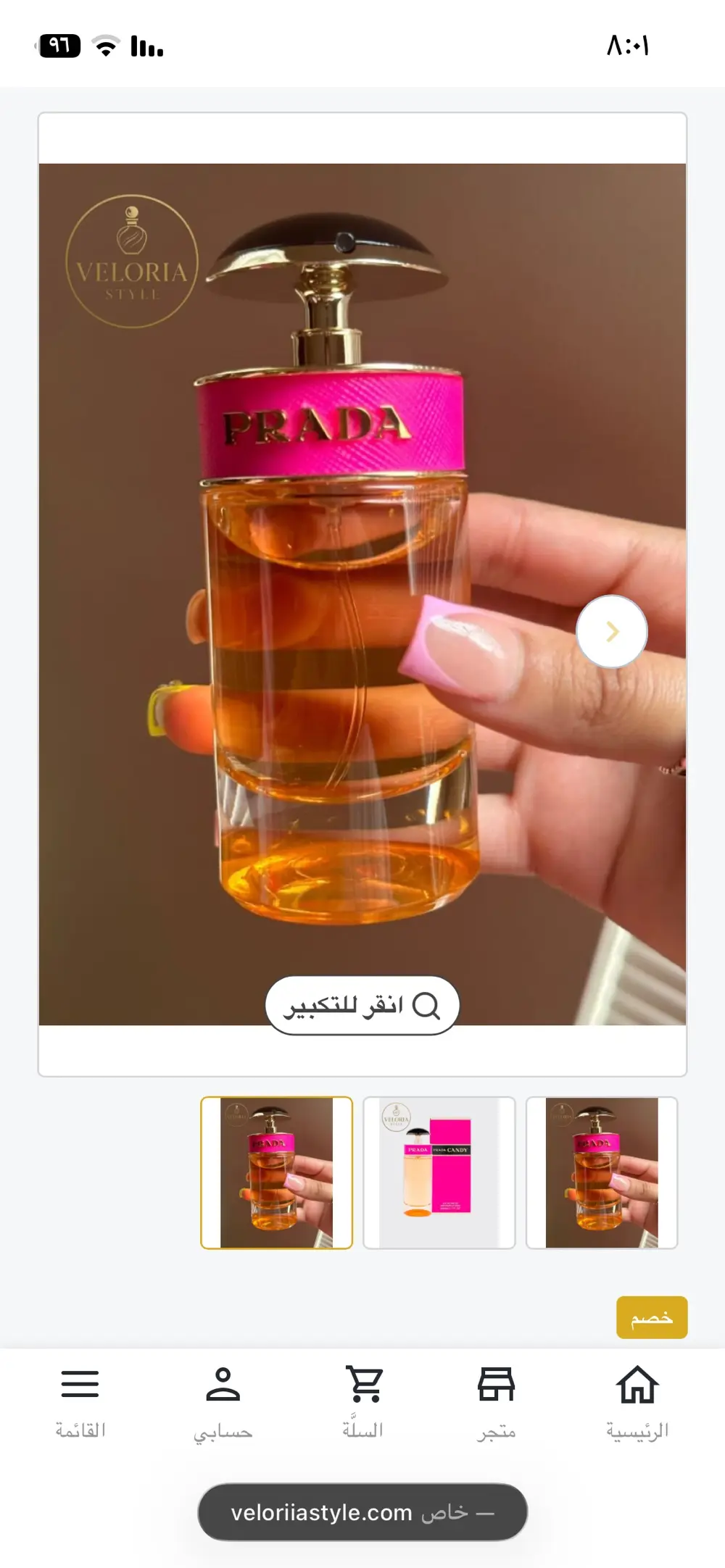Open the القائمة (menu) icon
Viewport: 725px width, 1568px height.
pos(80,1383)
